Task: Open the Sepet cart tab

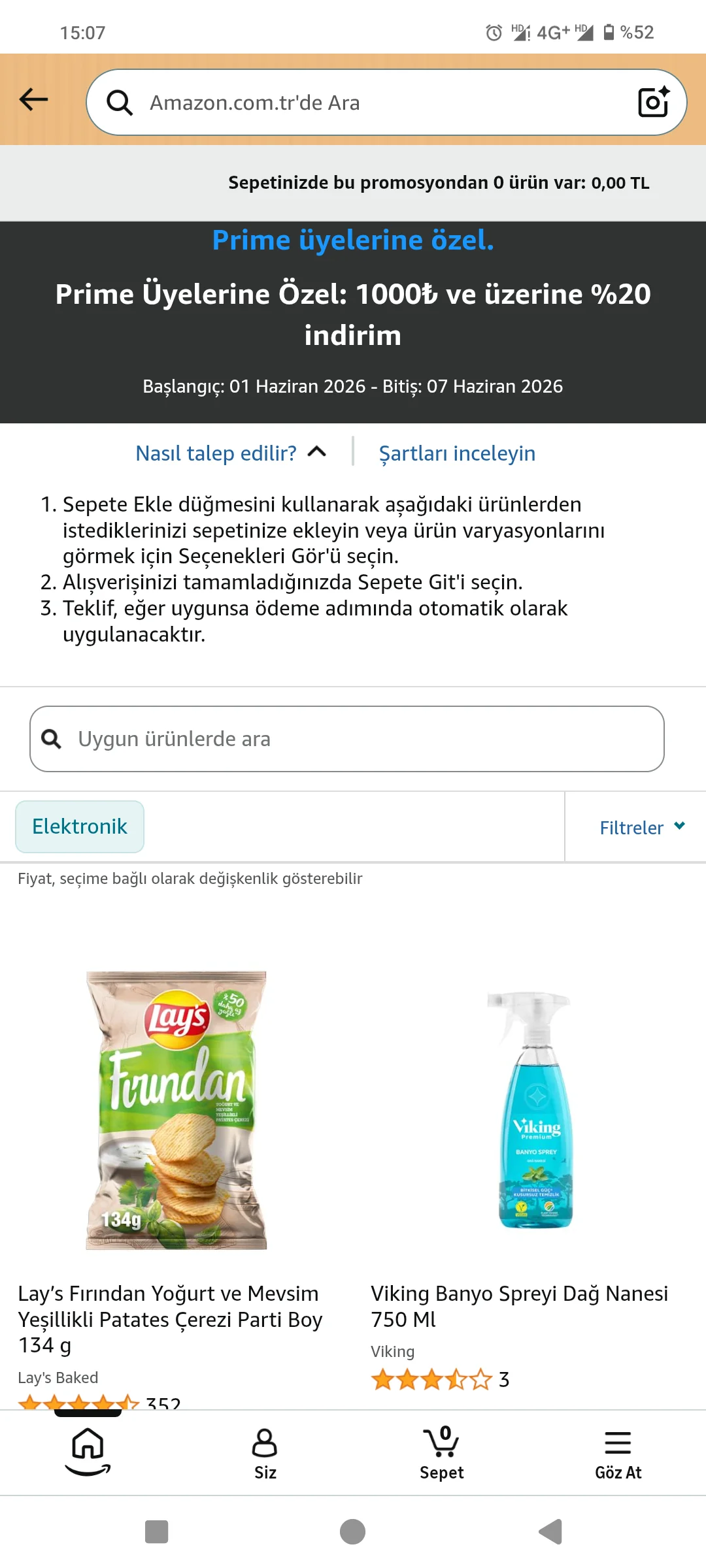Action: click(442, 1453)
